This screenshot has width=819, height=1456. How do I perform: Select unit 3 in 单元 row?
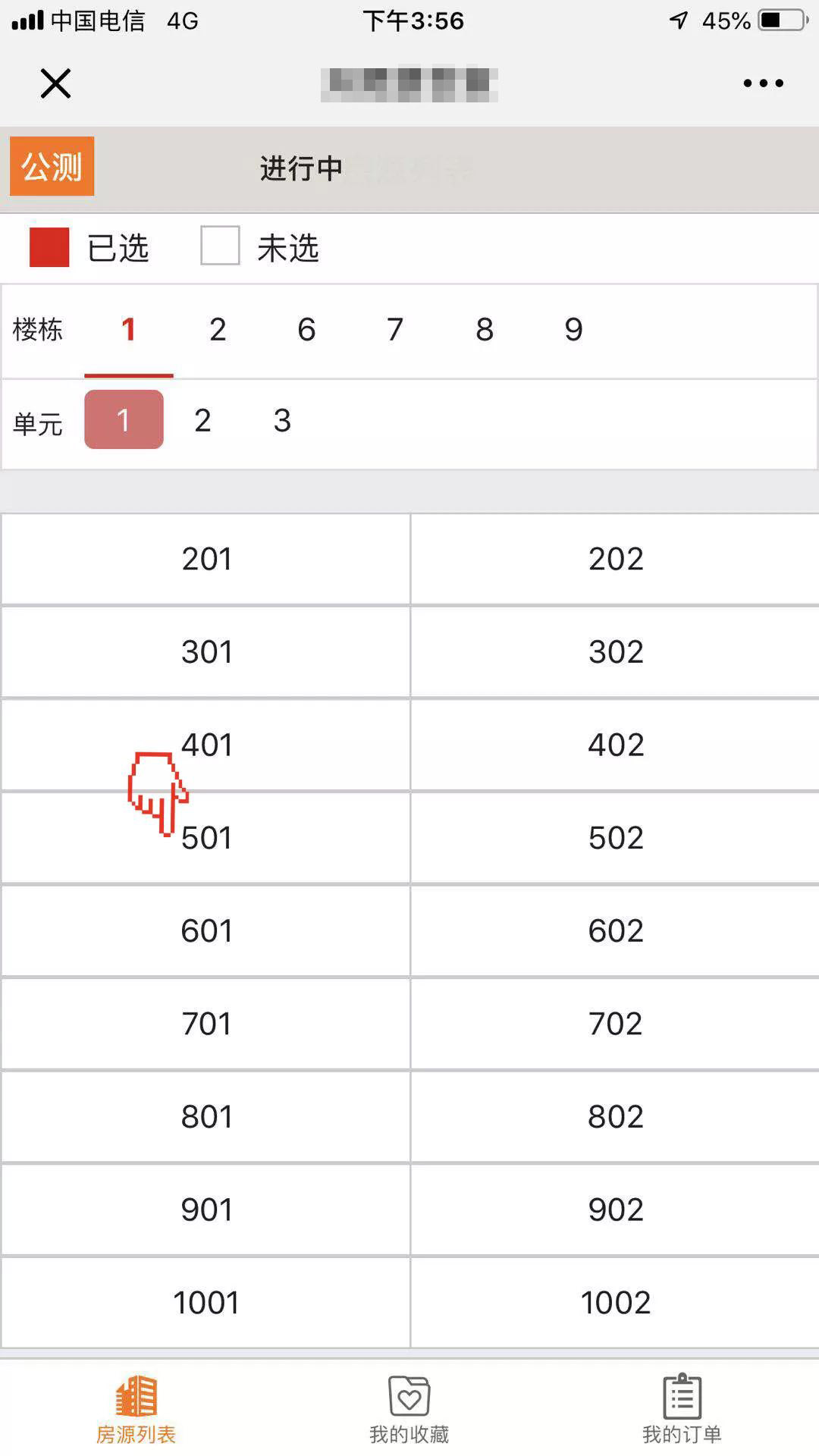pyautogui.click(x=282, y=420)
